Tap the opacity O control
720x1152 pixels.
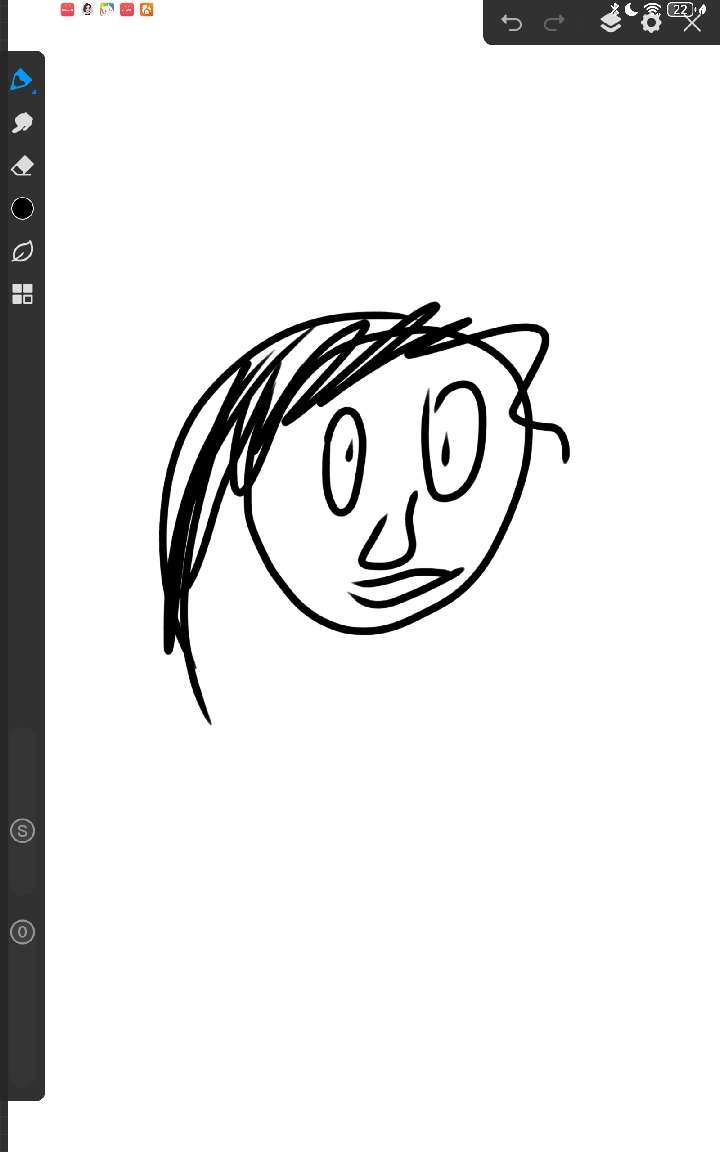(x=22, y=932)
